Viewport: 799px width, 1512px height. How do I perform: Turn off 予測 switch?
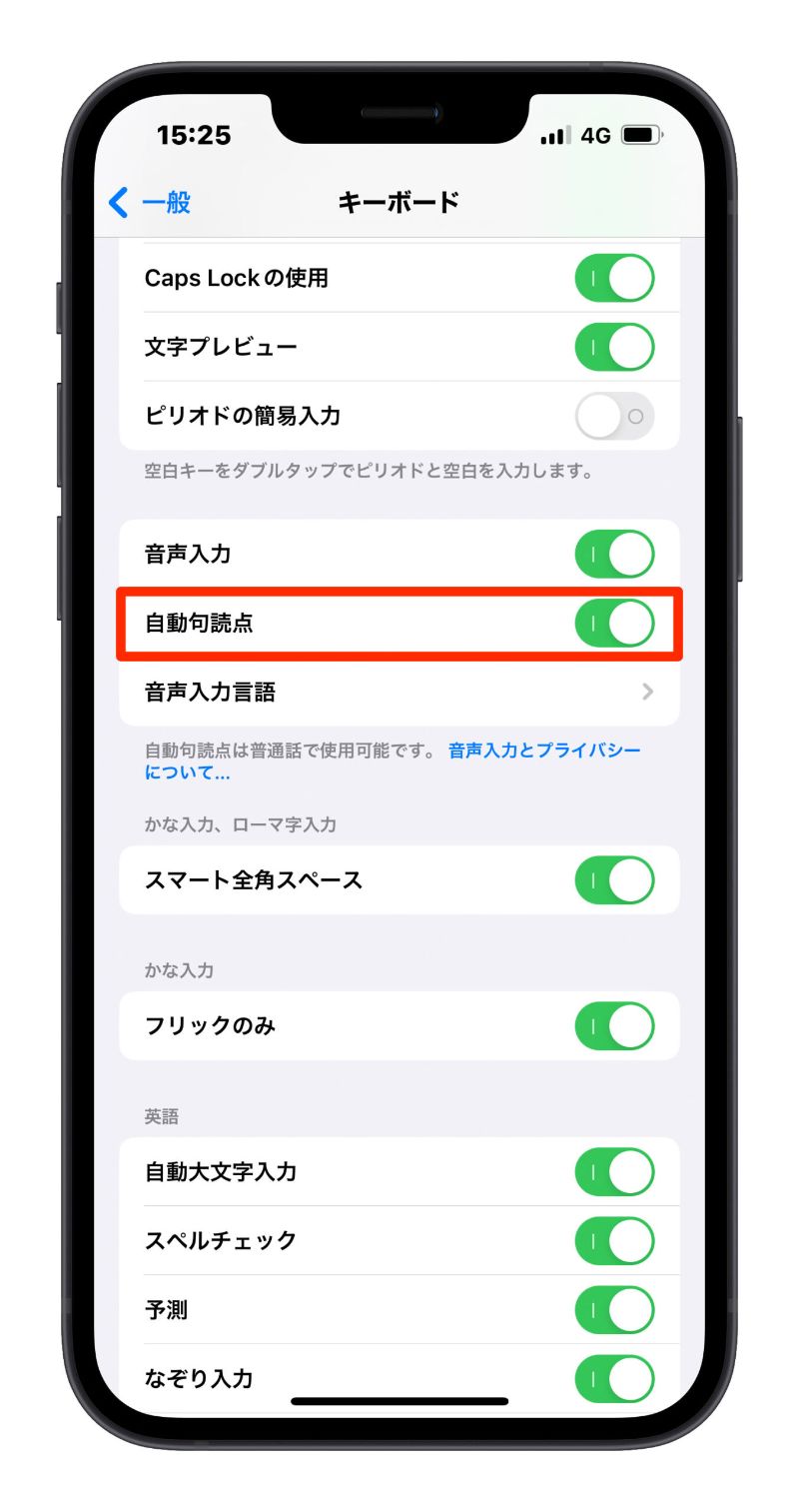pyautogui.click(x=614, y=1309)
